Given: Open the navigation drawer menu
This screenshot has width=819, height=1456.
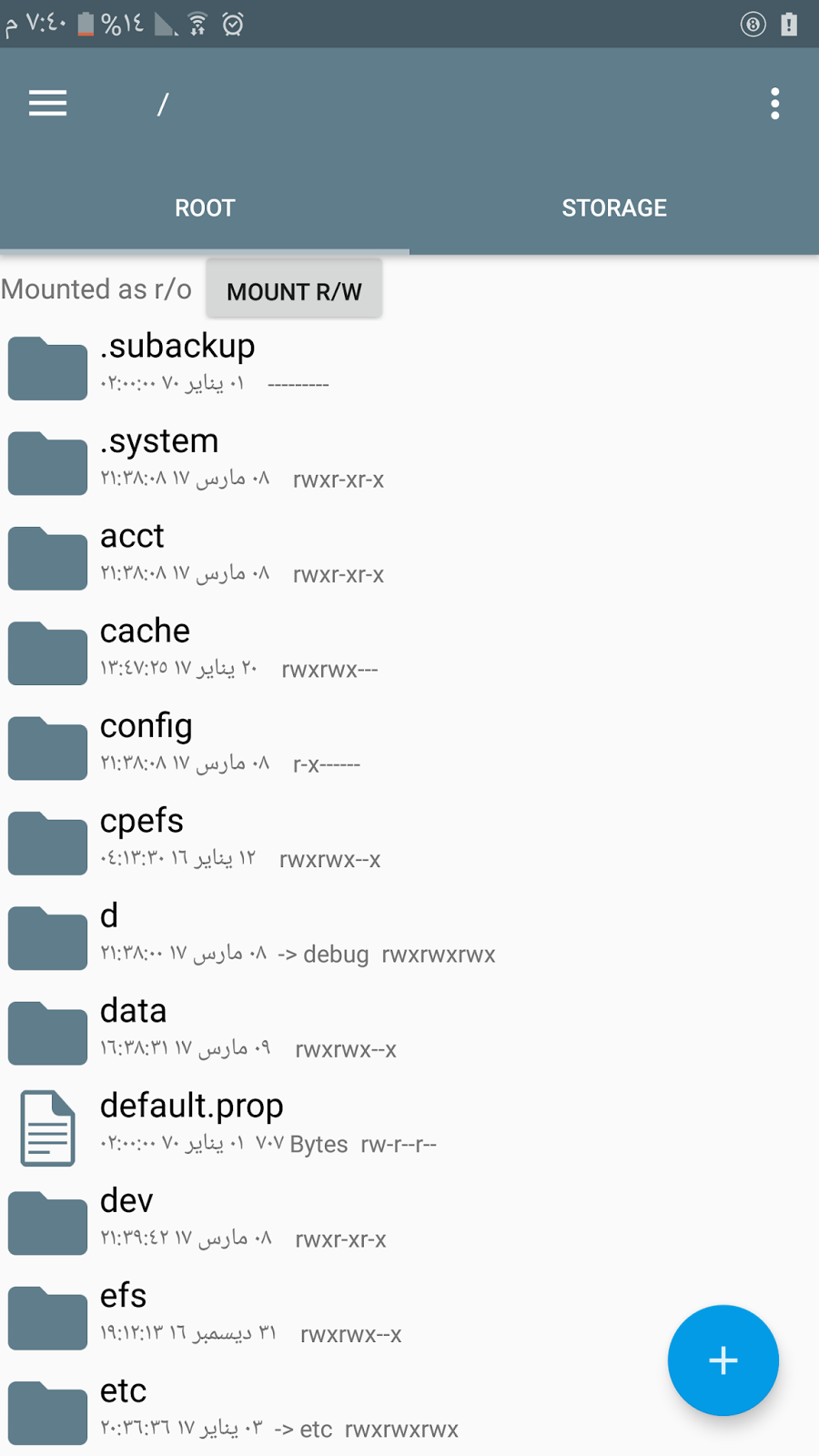Looking at the screenshot, I should (48, 104).
